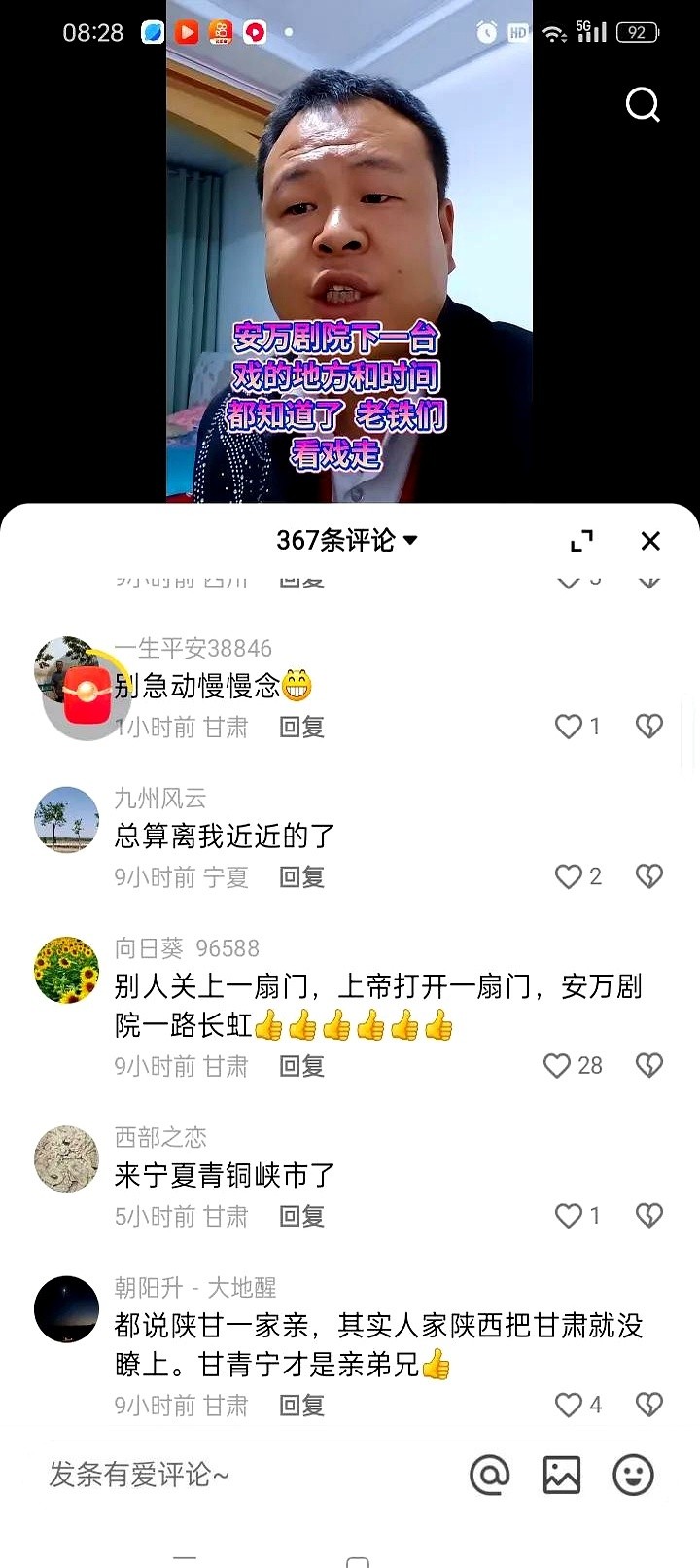
Task: Reply to 西部之恋's comment
Action: (301, 1216)
